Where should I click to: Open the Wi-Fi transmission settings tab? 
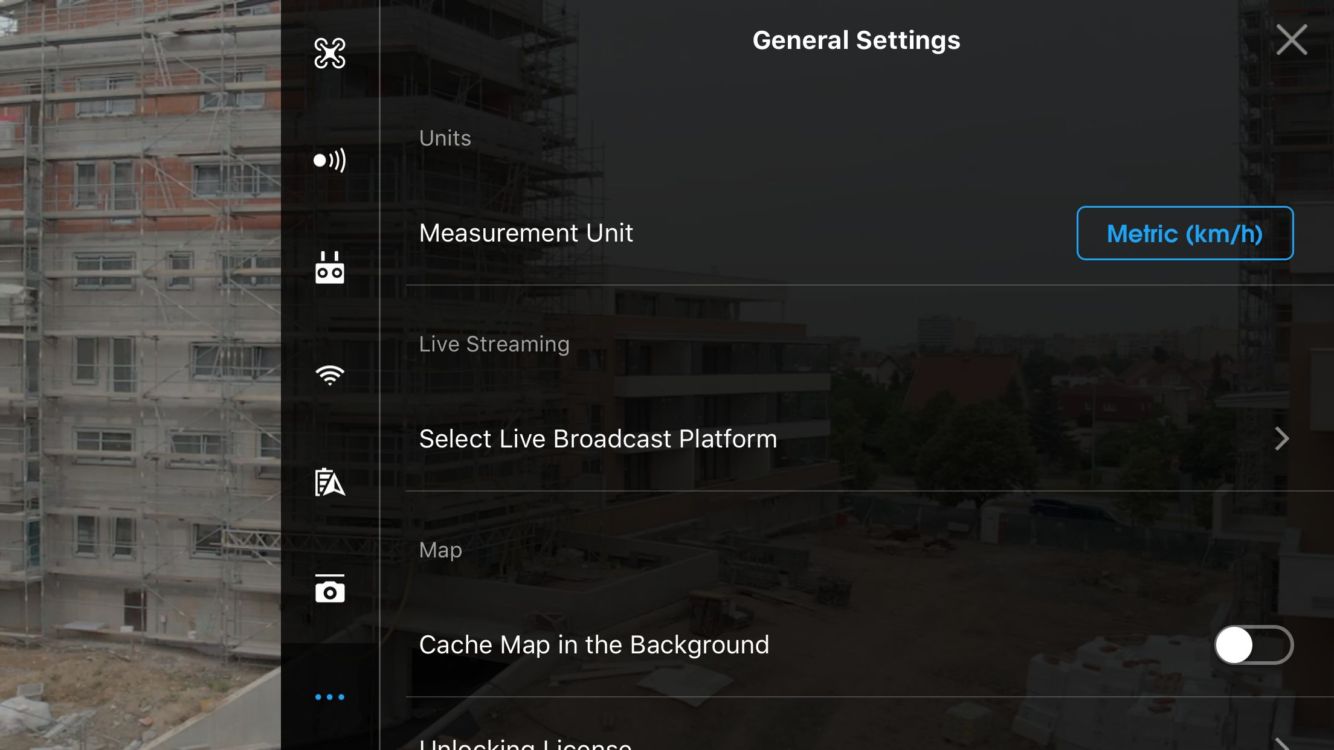pos(329,375)
